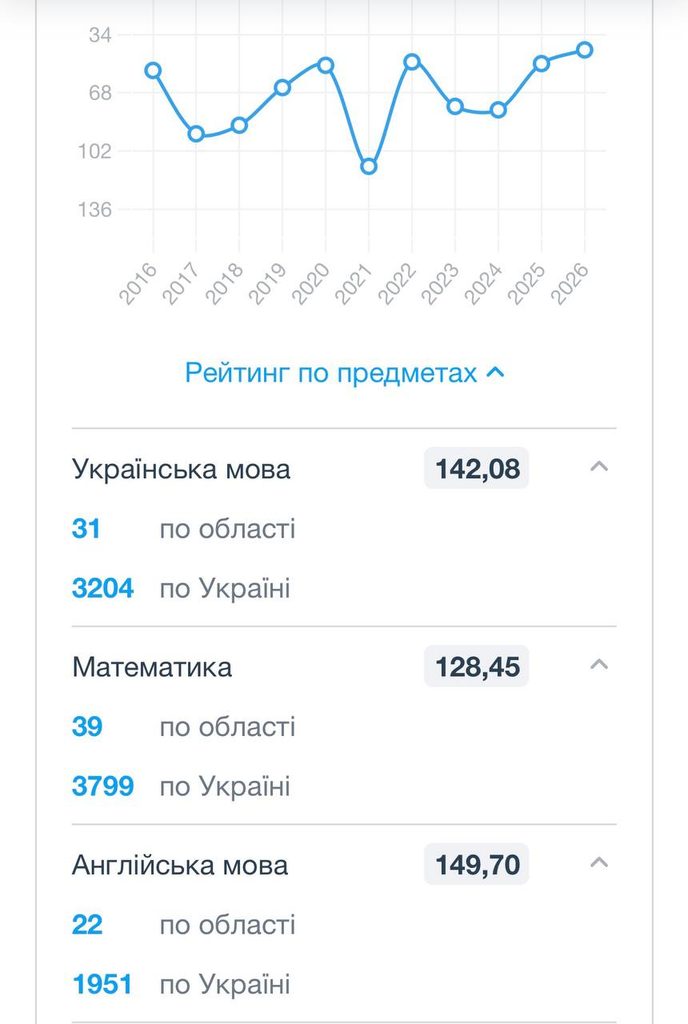Image resolution: width=688 pixels, height=1024 pixels.
Task: Collapse the Рейтинг по предметах section
Action: click(x=345, y=373)
